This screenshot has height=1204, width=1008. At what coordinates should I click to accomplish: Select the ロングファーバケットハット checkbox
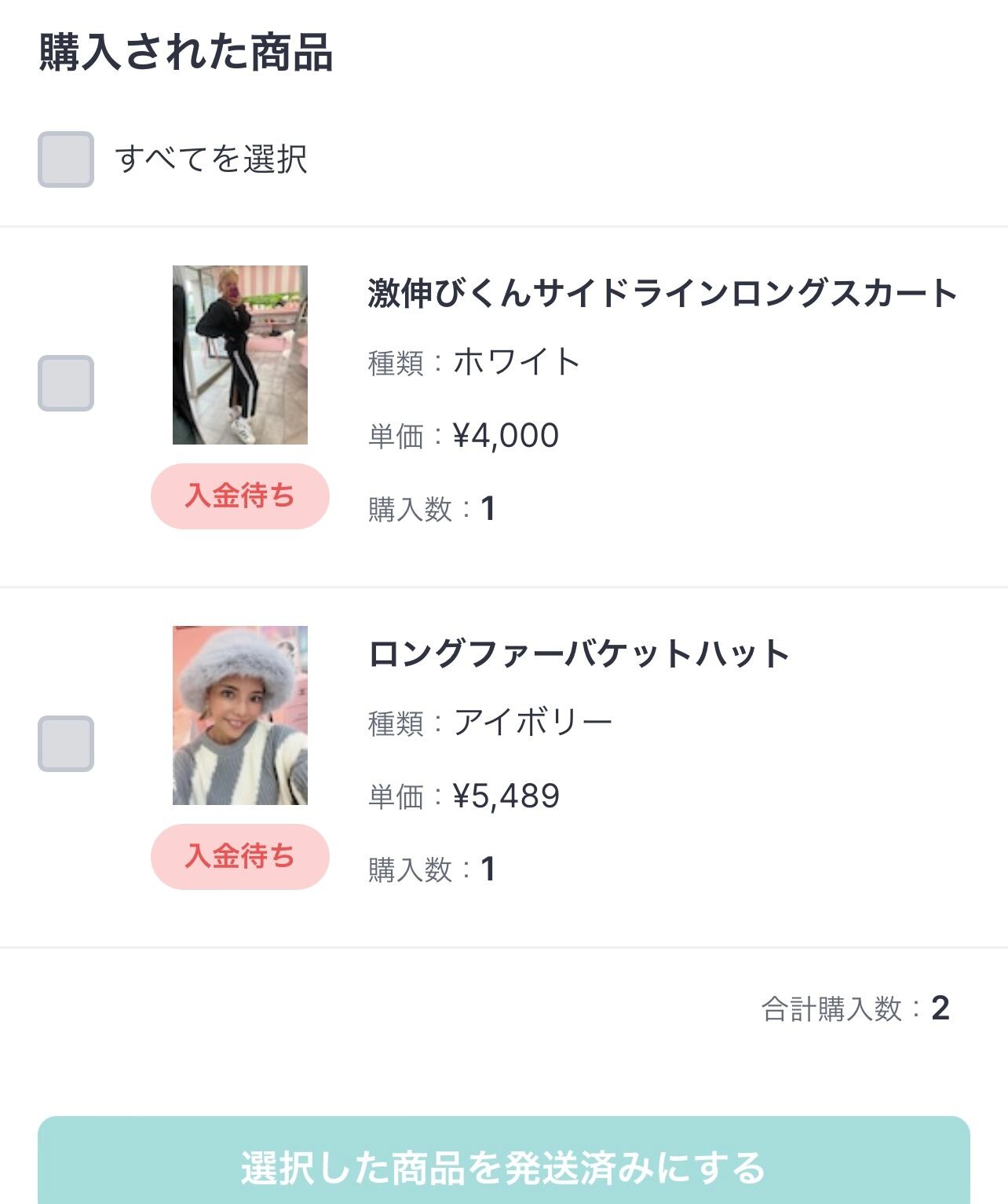[x=66, y=744]
